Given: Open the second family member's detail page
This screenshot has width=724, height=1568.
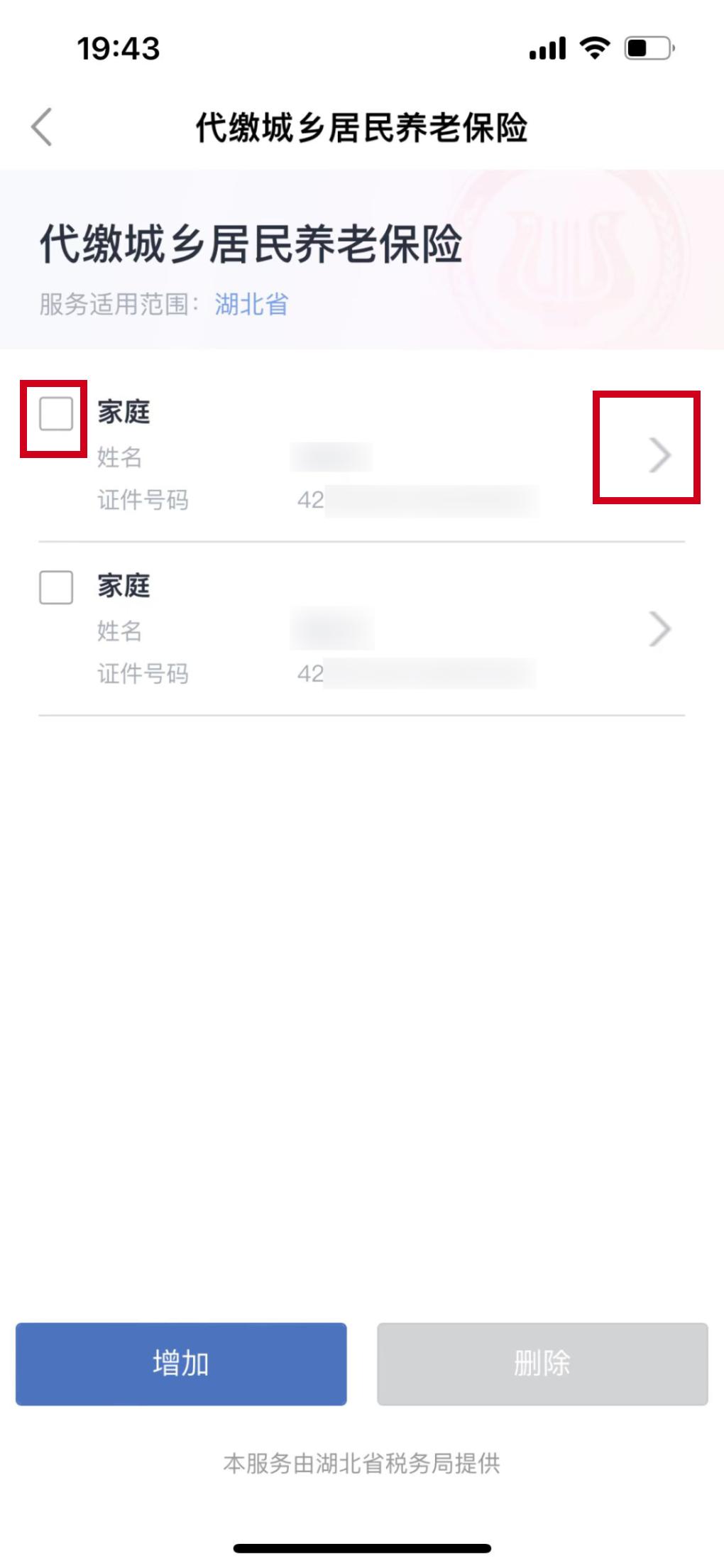Looking at the screenshot, I should [x=660, y=628].
